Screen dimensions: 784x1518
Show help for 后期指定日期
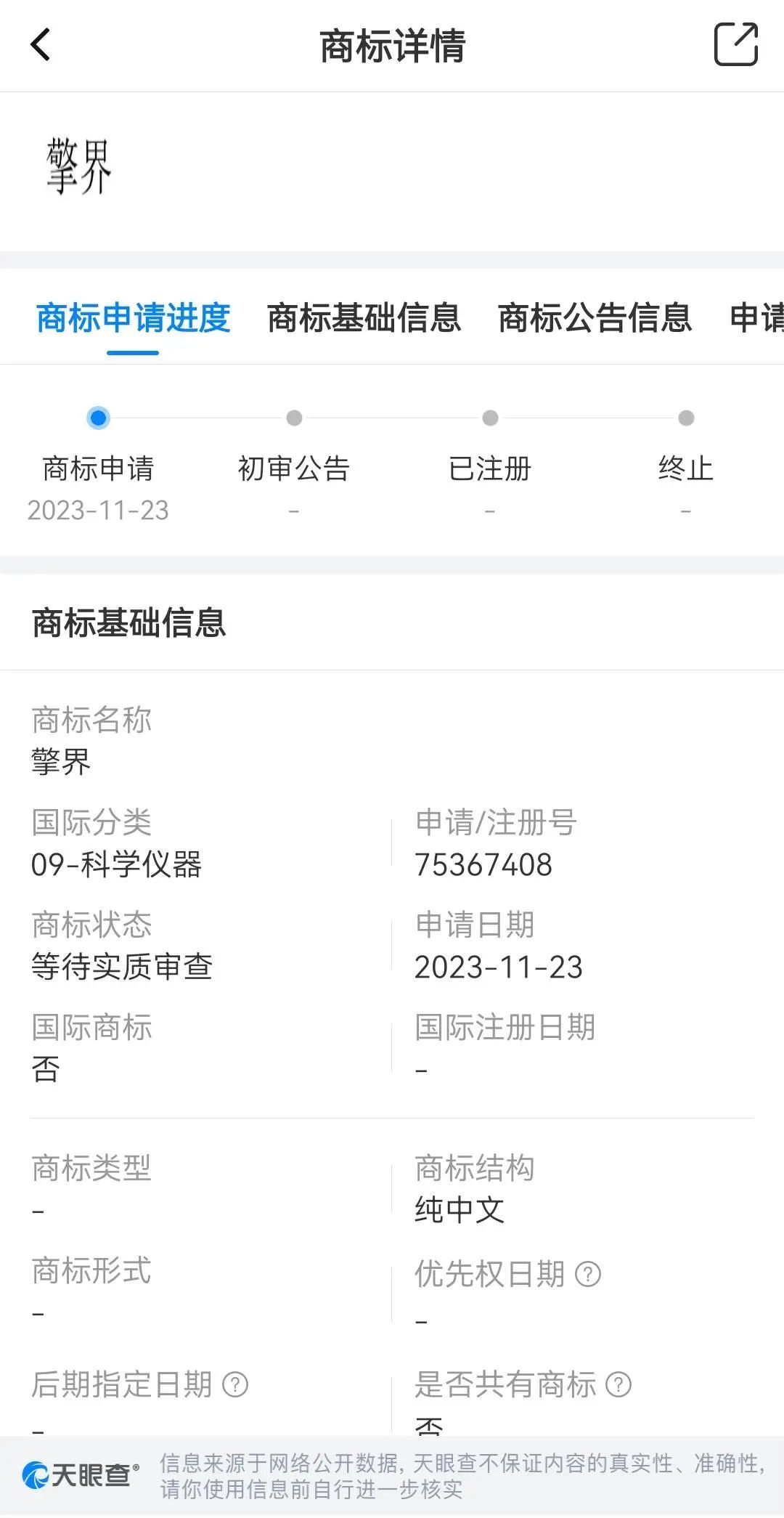coord(235,1385)
